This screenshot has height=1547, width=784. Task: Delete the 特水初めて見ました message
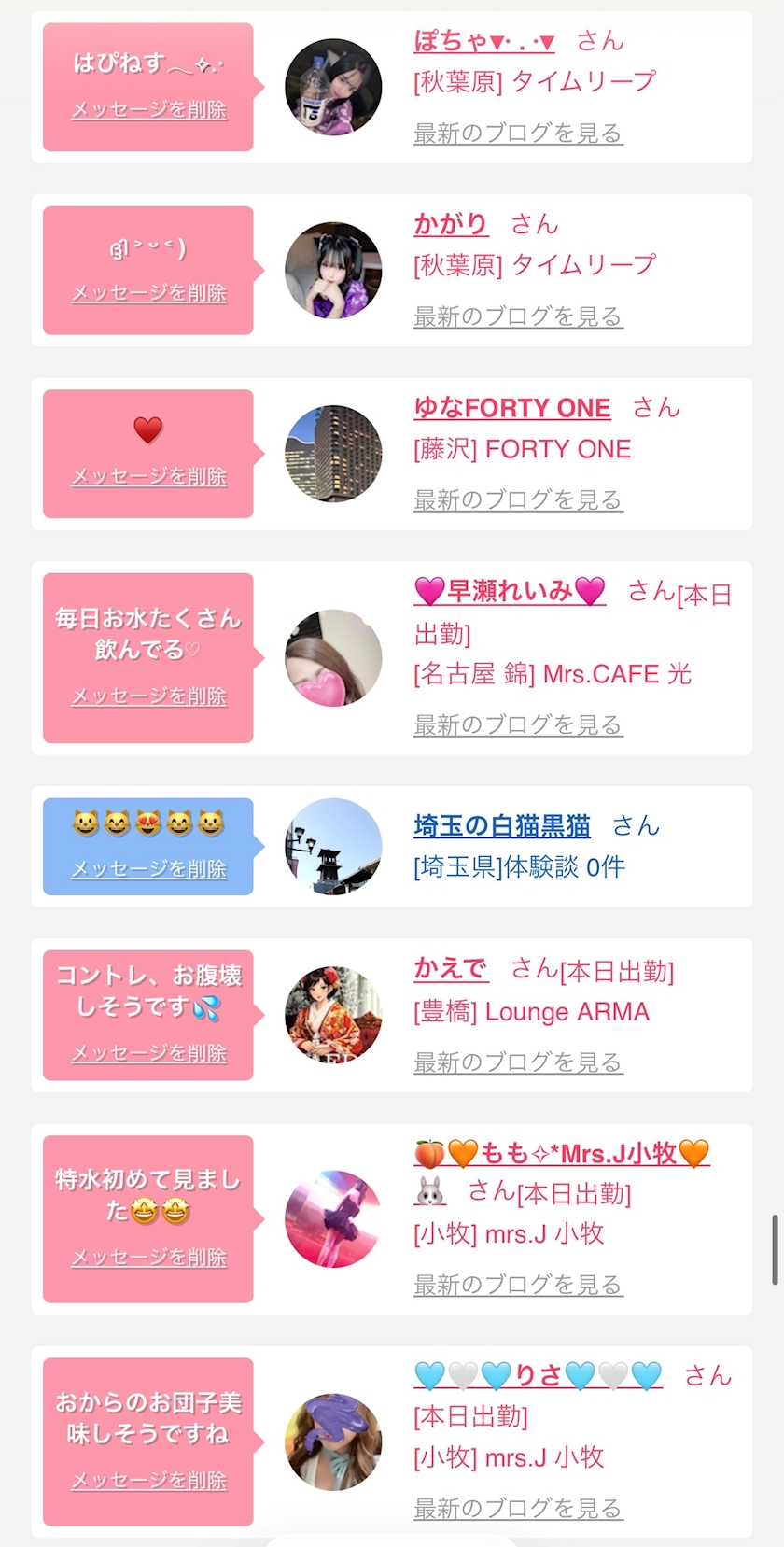(148, 1258)
